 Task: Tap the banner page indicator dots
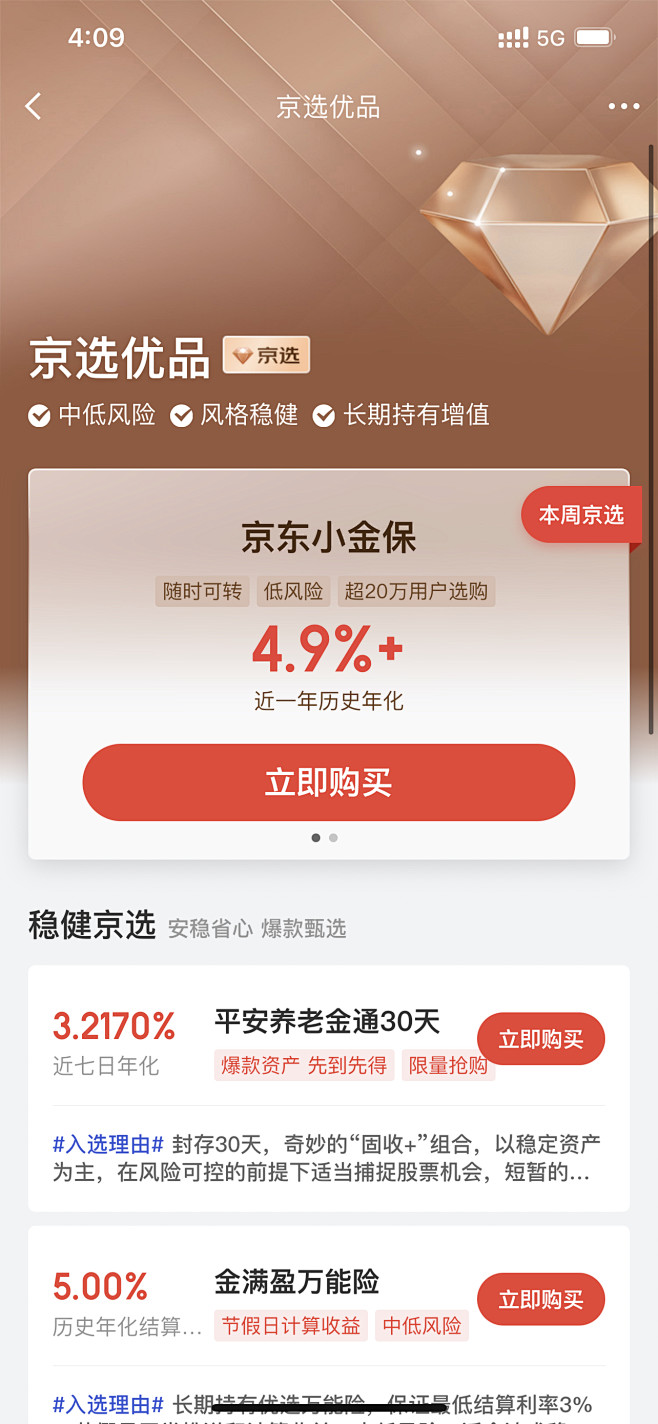click(324, 838)
